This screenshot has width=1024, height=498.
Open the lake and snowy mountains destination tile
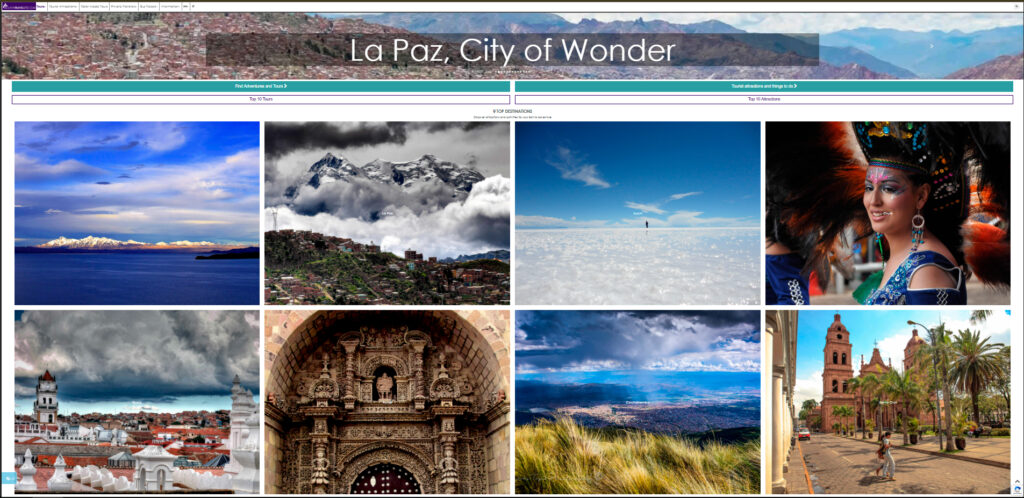tap(137, 213)
